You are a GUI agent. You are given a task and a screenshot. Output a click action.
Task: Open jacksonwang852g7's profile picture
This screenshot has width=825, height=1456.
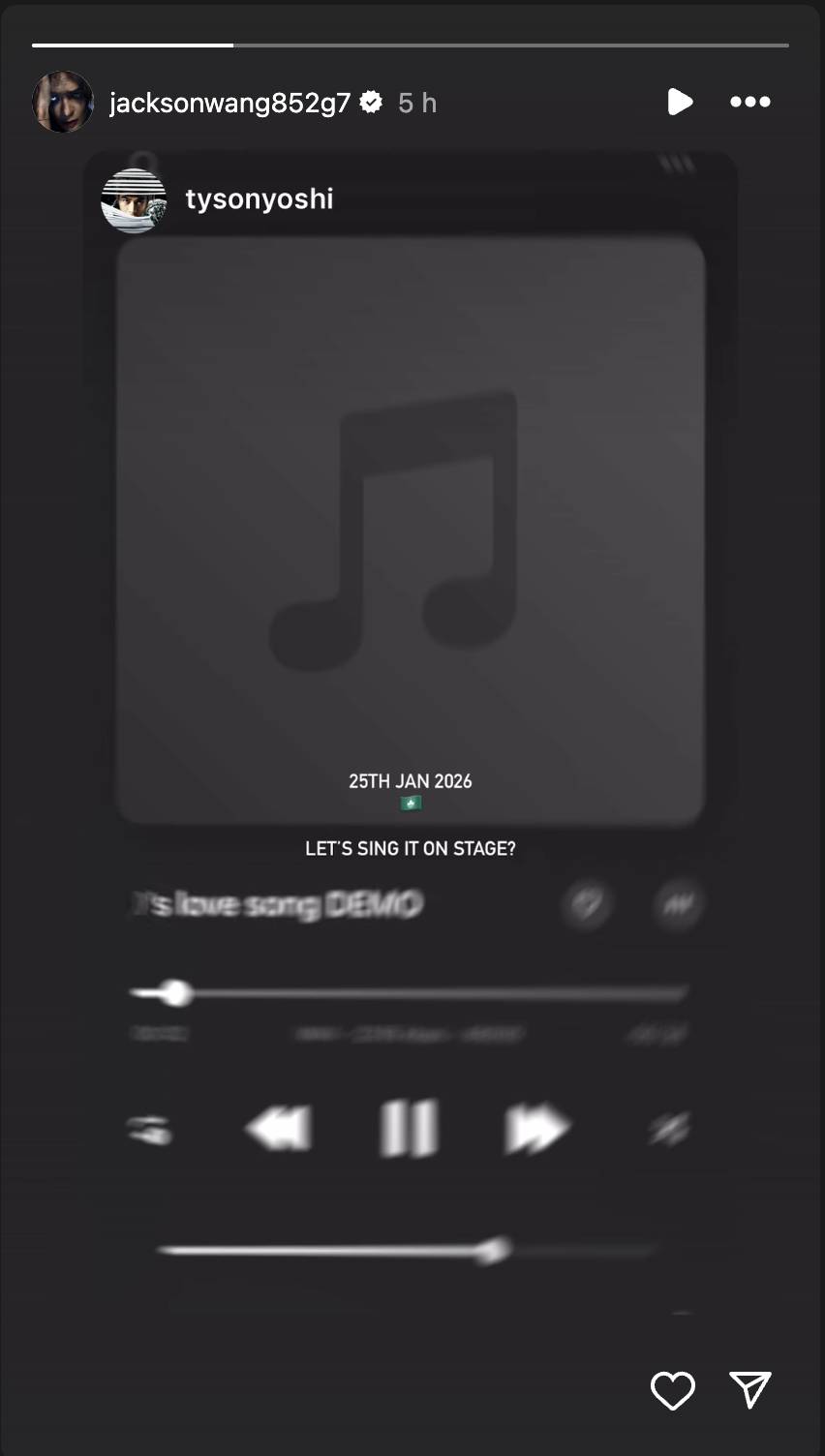(63, 102)
